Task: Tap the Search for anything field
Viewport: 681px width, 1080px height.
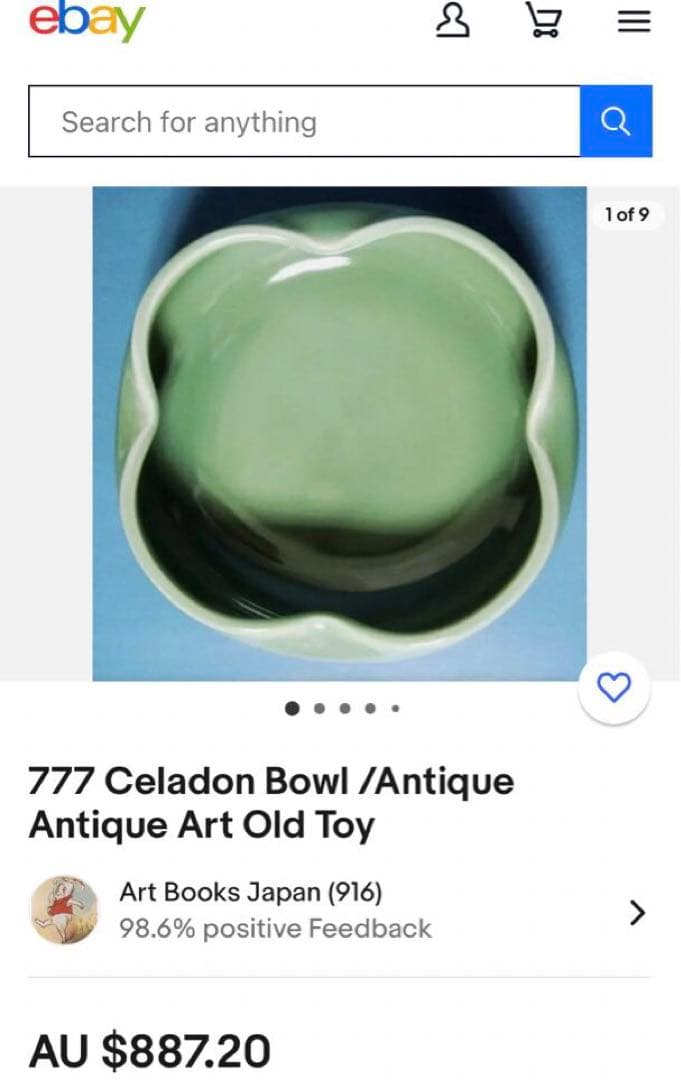Action: (x=303, y=122)
